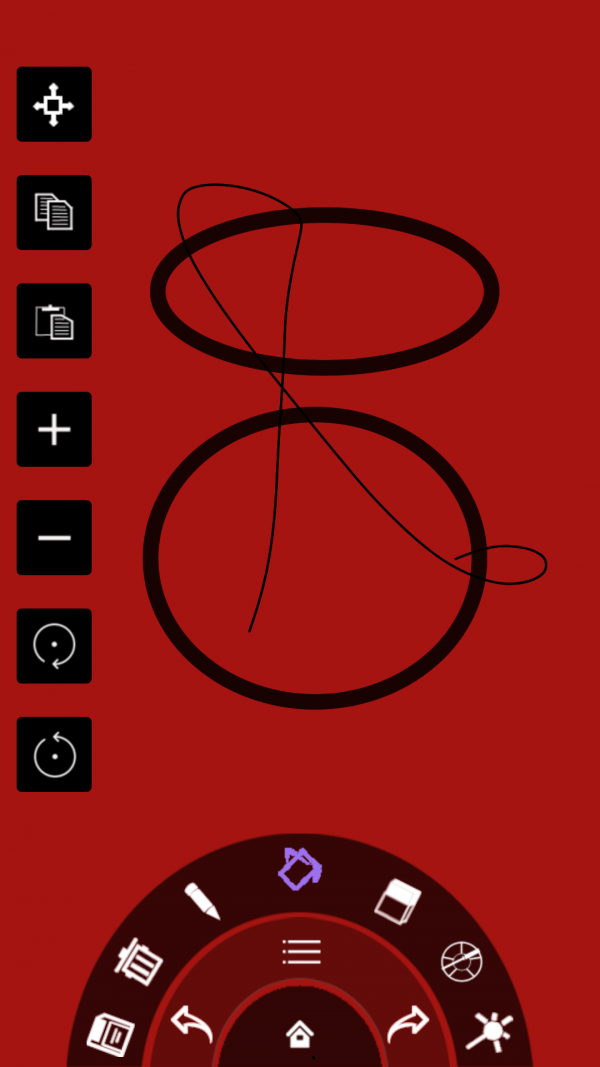Zoom in with the plus button

click(54, 429)
